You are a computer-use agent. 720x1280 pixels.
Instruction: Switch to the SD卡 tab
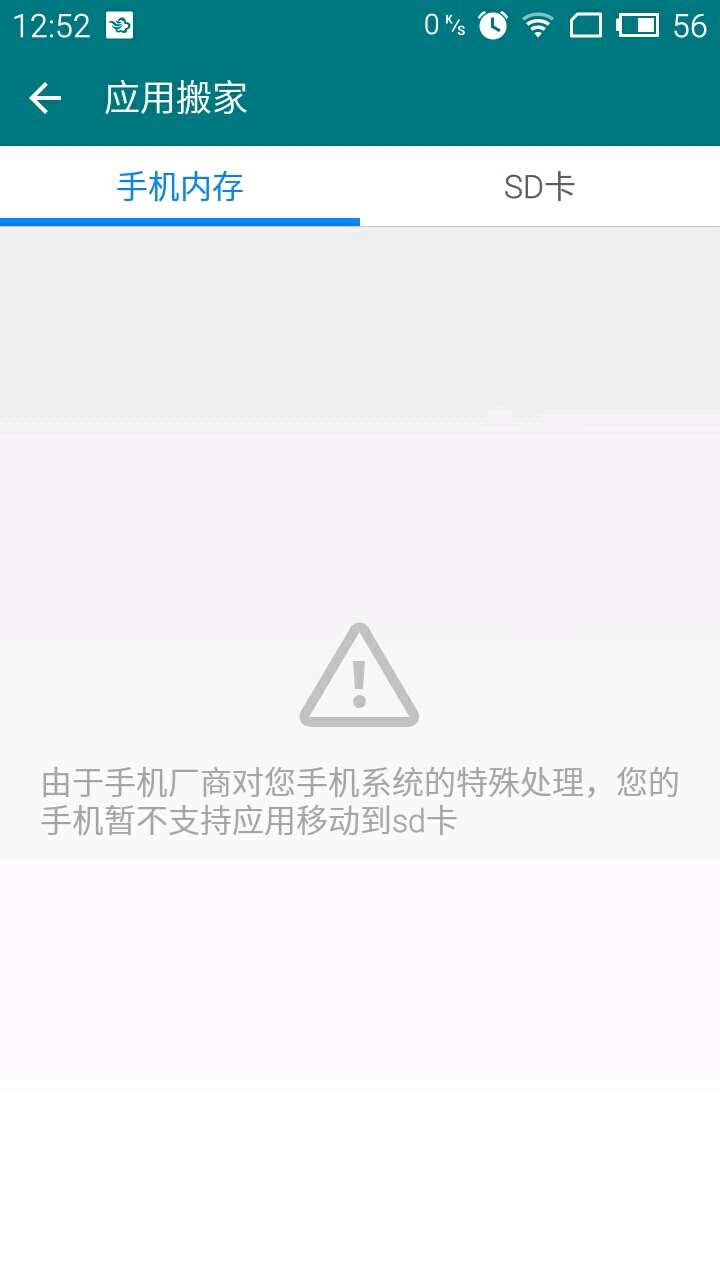tap(539, 187)
